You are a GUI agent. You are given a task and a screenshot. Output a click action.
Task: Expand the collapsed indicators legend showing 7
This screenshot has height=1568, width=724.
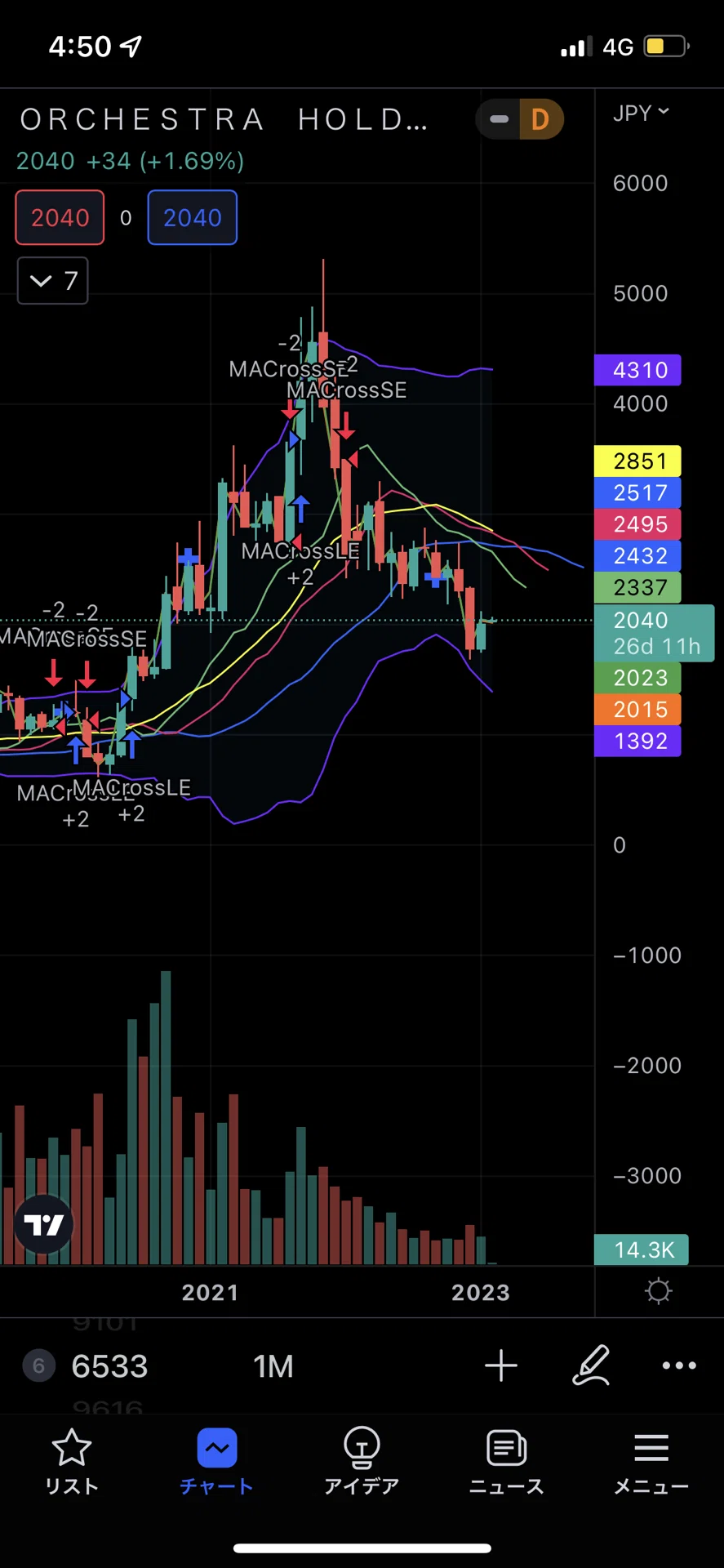[x=53, y=281]
